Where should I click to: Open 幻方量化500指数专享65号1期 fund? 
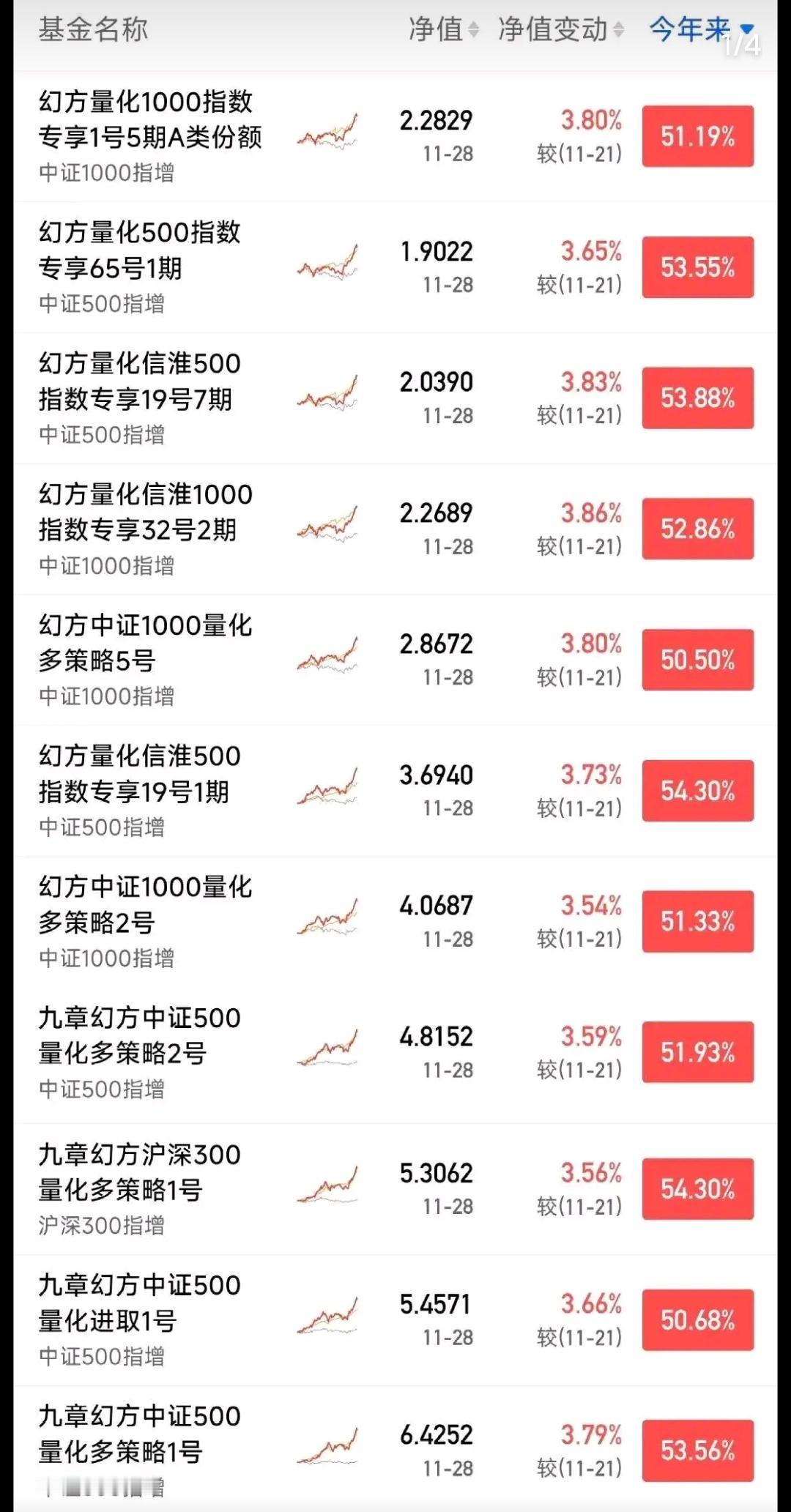tap(139, 250)
